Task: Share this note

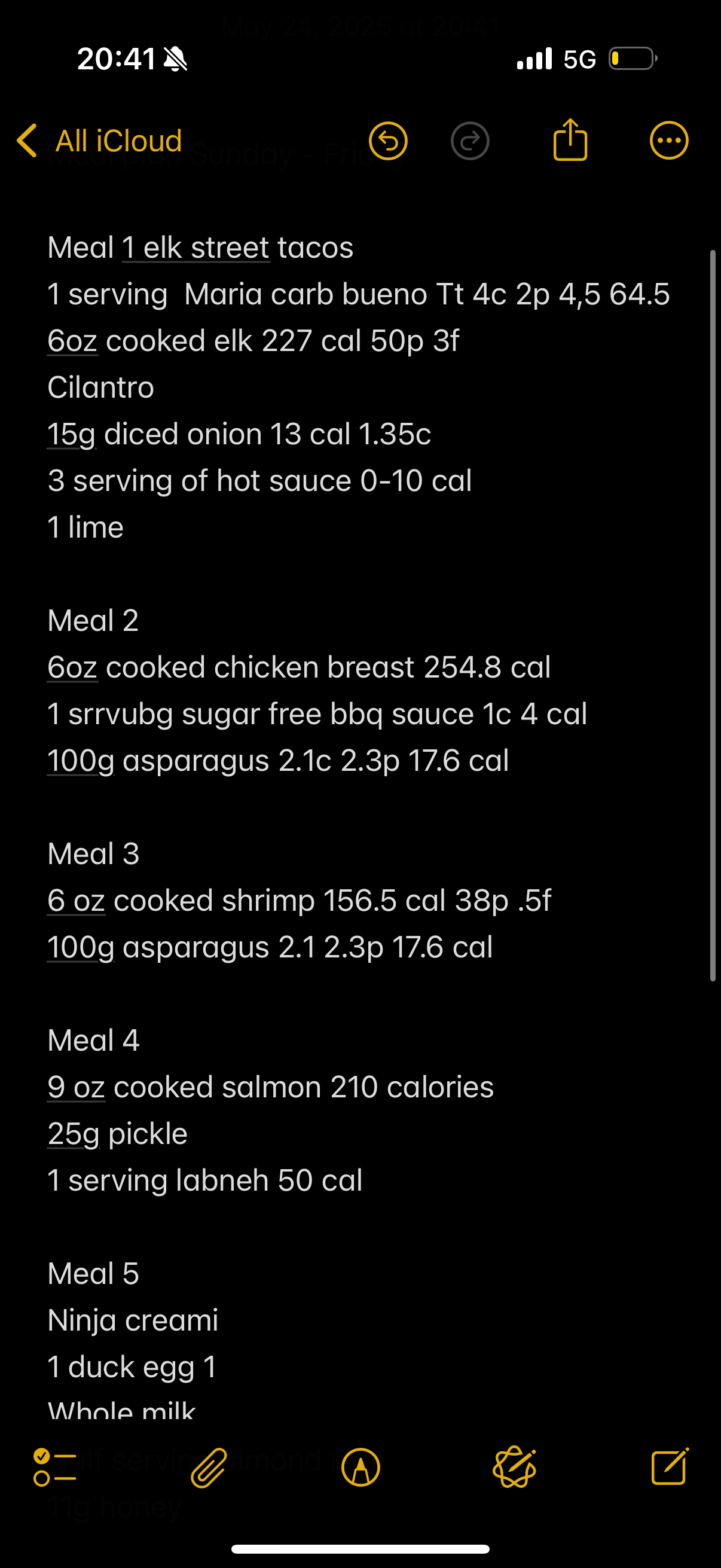Action: coord(570,140)
